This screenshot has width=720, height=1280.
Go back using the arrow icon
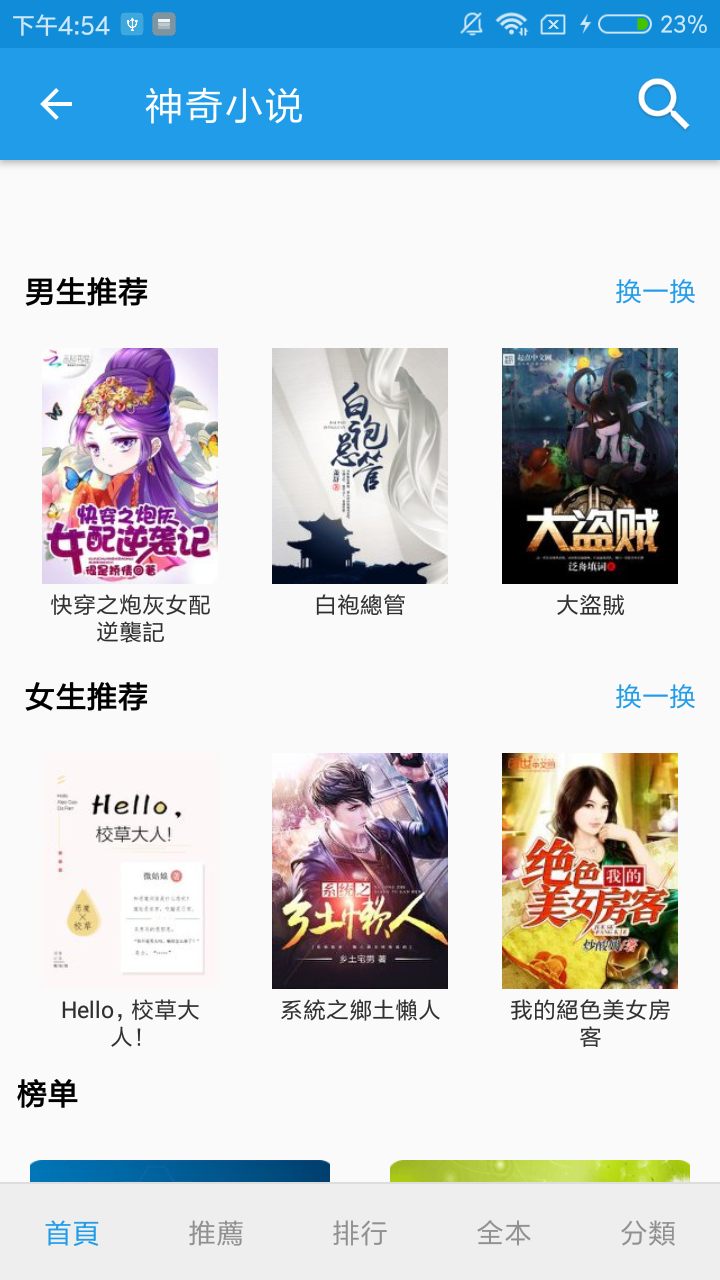click(56, 104)
